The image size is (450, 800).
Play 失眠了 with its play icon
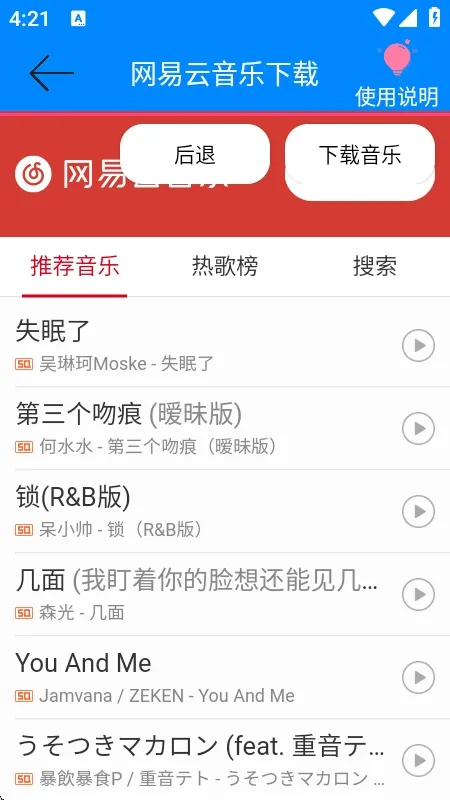point(418,345)
